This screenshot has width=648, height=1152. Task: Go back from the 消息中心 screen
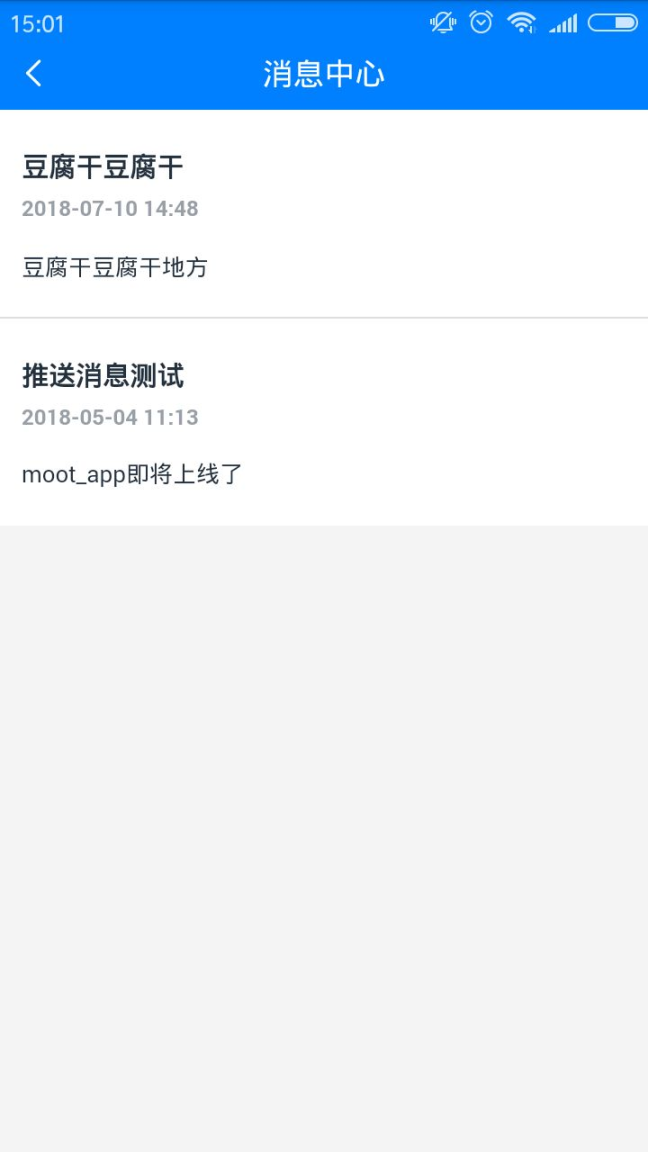coord(34,73)
